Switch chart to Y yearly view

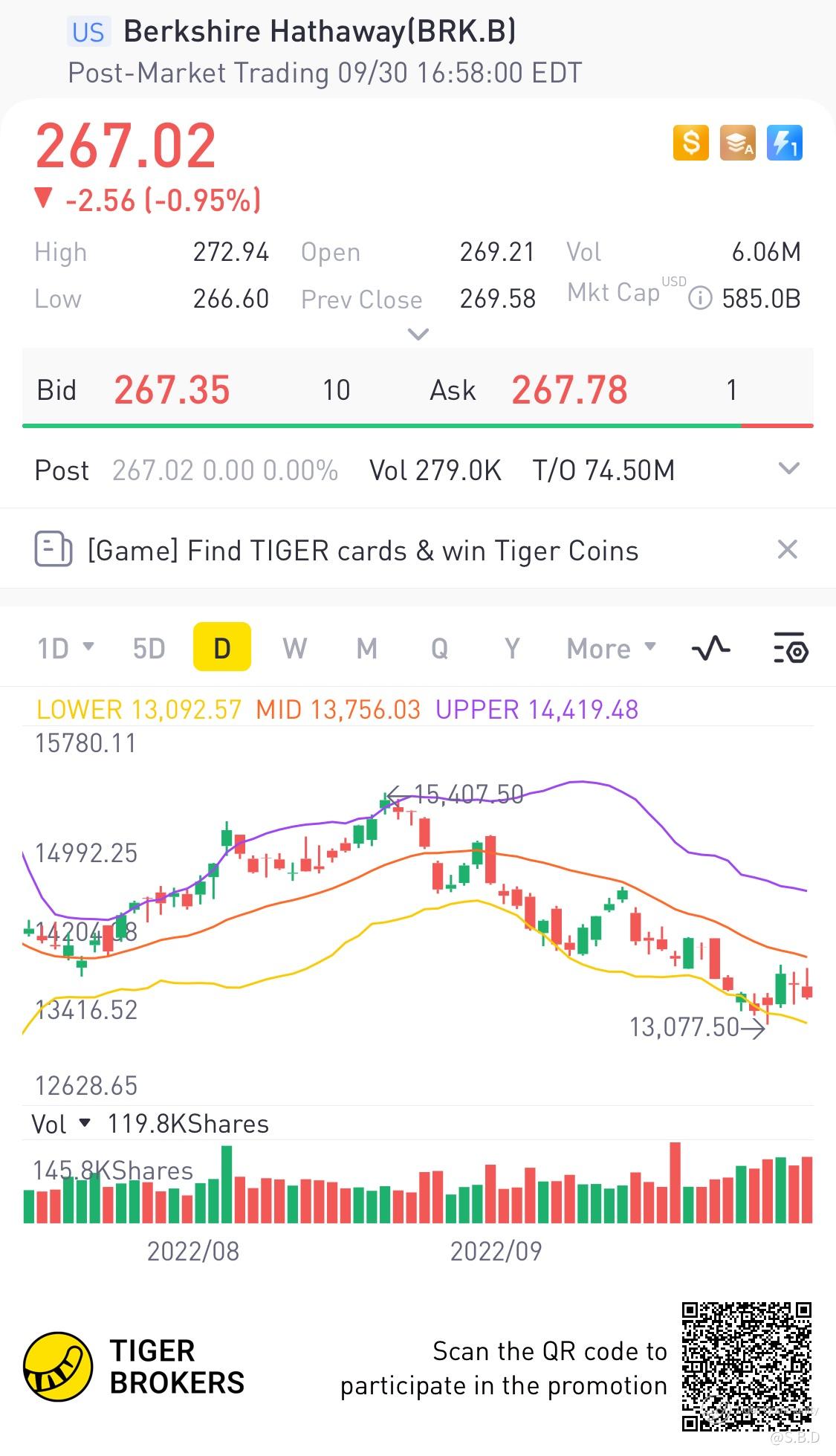(x=512, y=648)
